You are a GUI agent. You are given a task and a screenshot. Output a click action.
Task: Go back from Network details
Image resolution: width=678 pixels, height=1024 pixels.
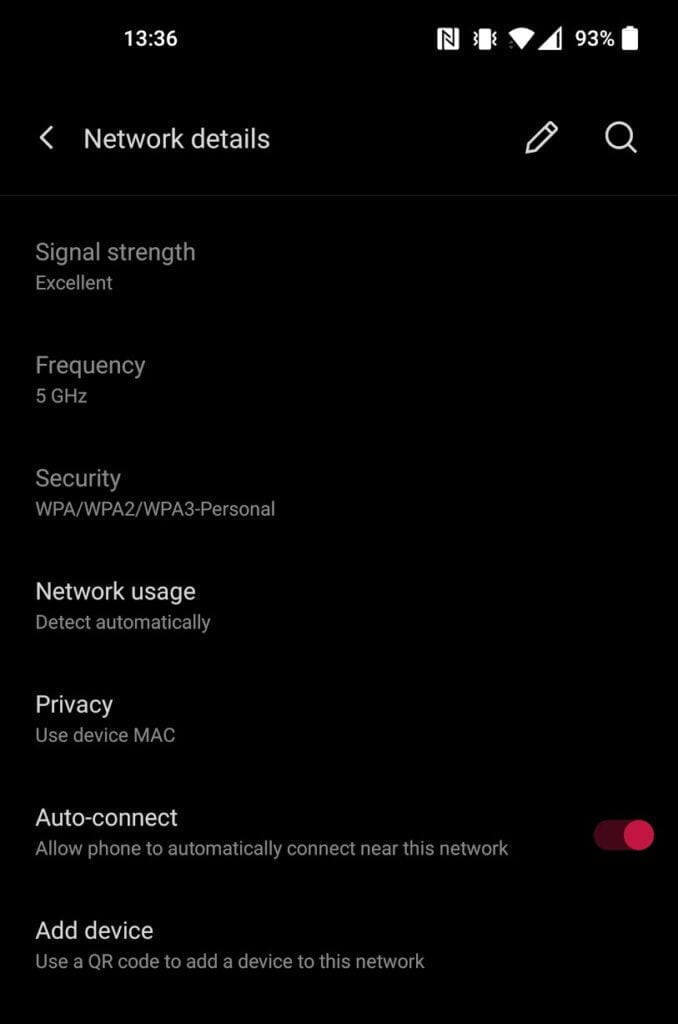coord(46,138)
